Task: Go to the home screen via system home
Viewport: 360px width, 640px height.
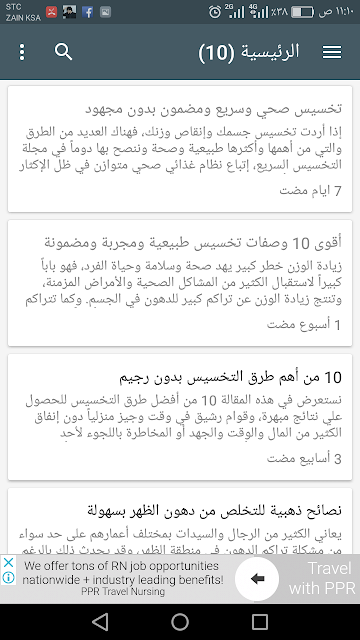Action: pos(180,622)
